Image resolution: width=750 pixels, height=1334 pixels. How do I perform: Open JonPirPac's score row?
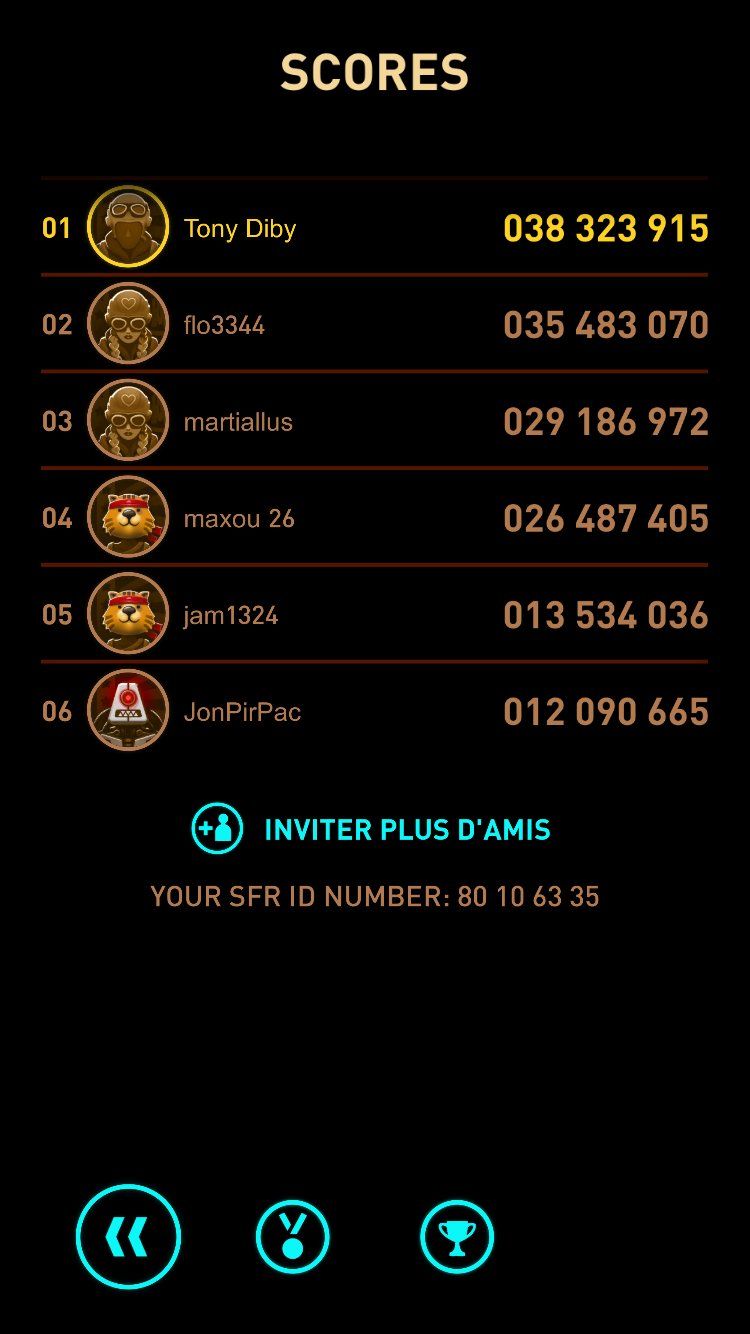pos(374,711)
